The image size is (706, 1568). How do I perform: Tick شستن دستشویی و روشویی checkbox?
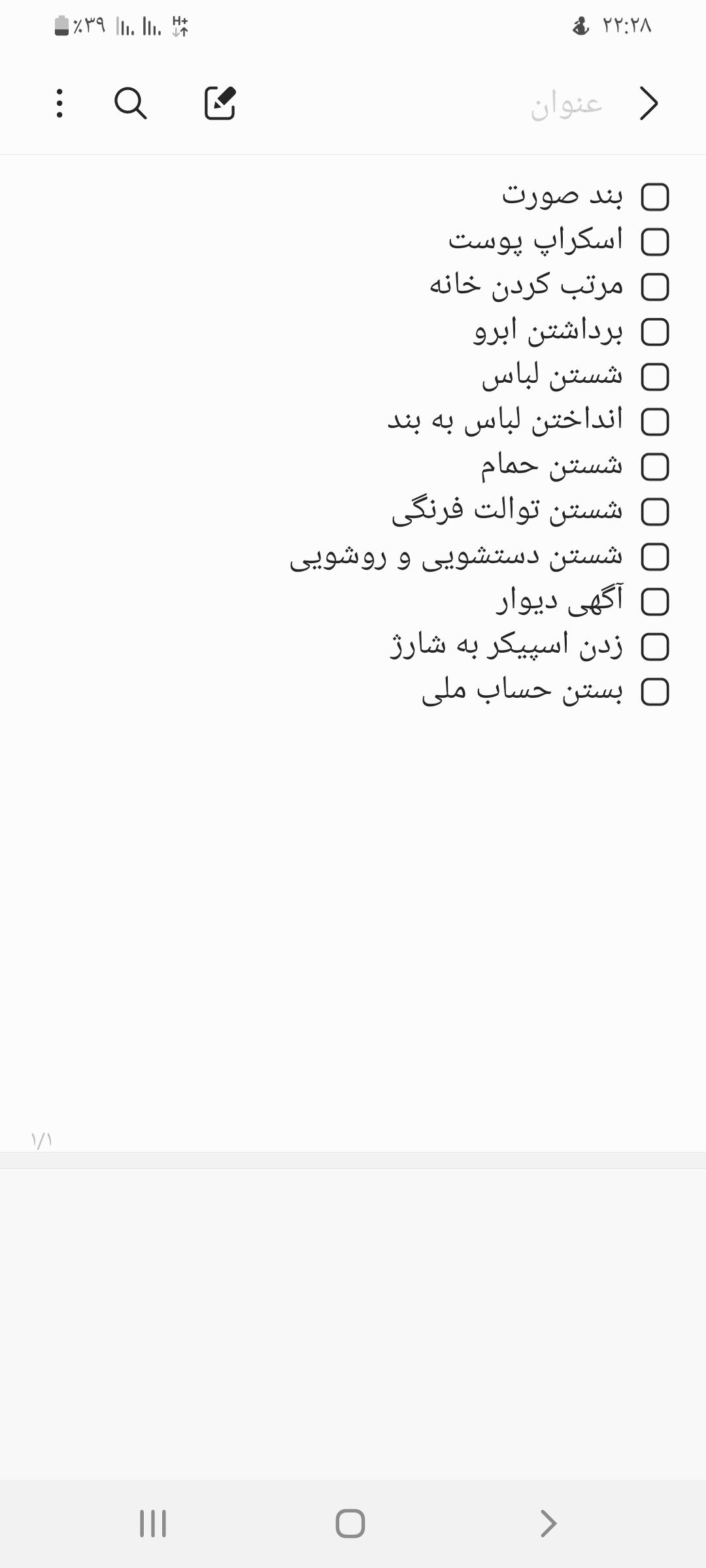click(x=655, y=557)
